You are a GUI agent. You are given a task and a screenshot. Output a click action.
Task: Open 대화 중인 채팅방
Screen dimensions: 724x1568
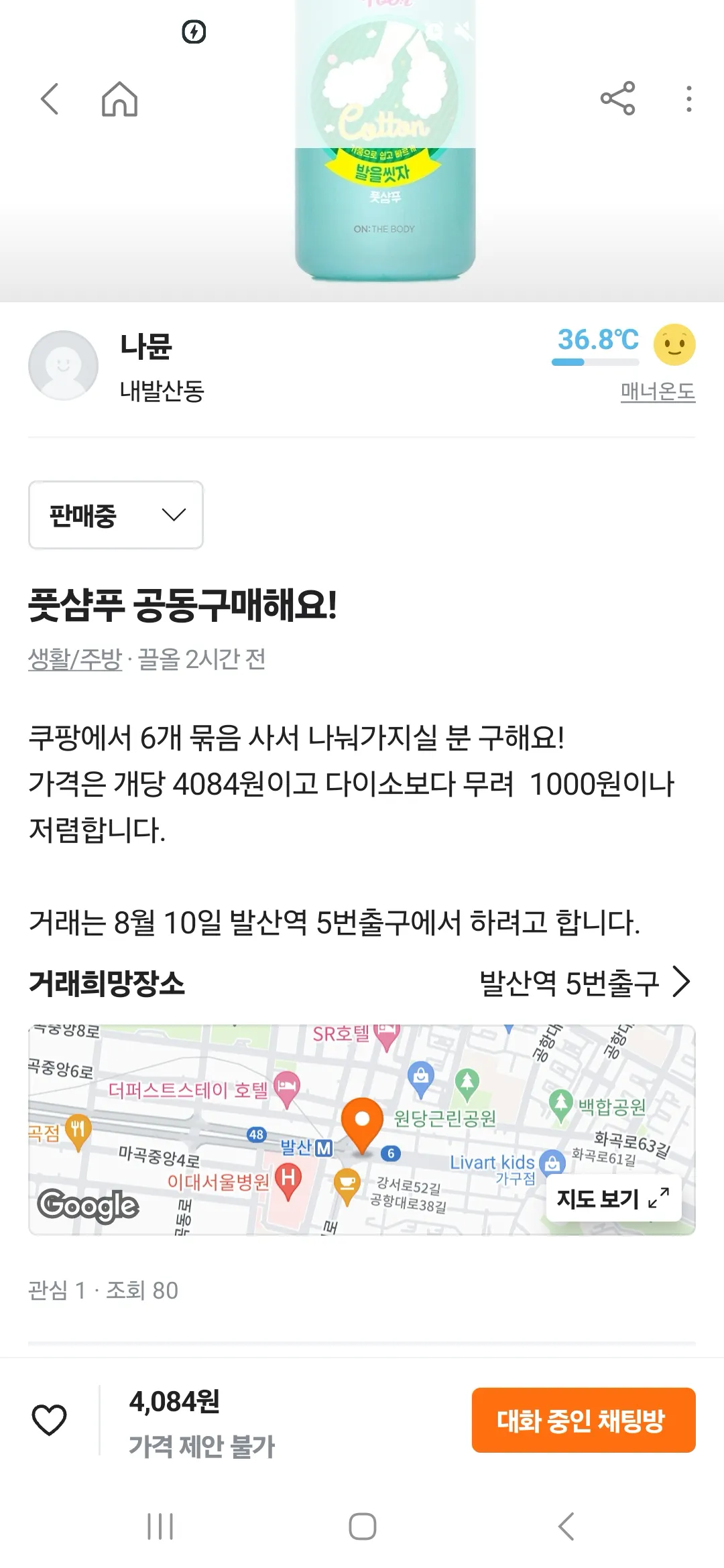(x=583, y=1420)
